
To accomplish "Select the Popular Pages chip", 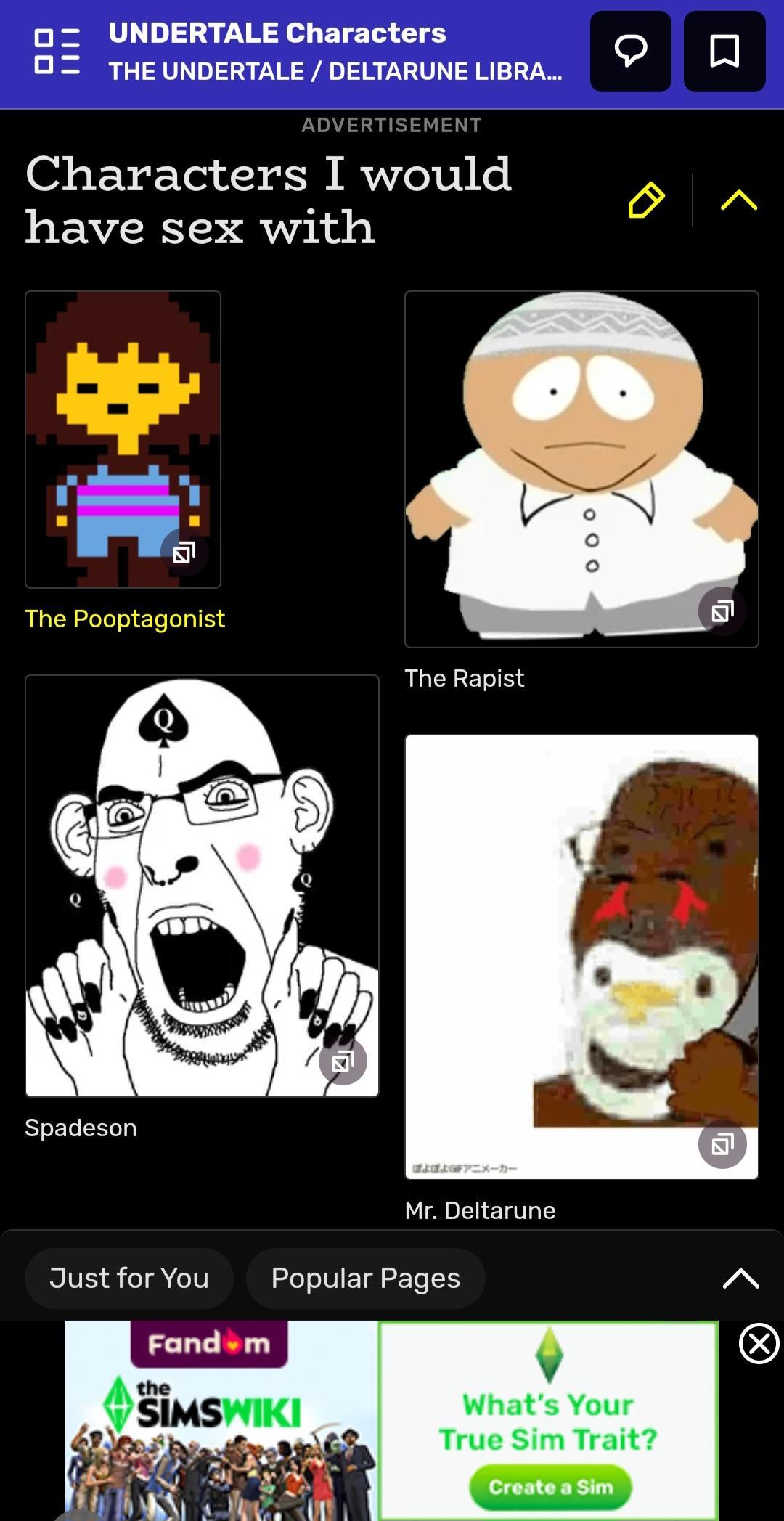I will point(366,1278).
